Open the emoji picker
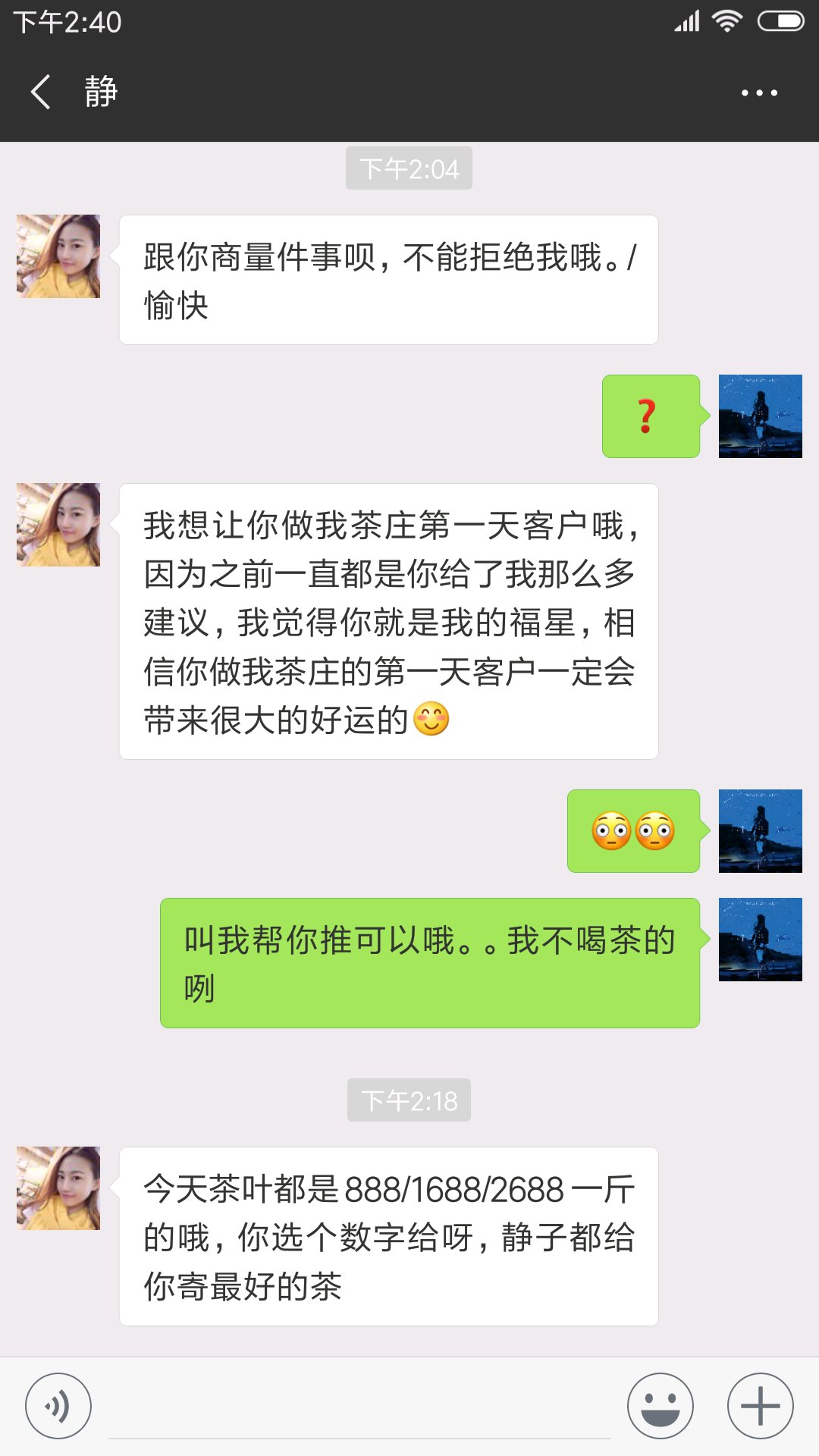Image resolution: width=819 pixels, height=1456 pixels. (x=660, y=1406)
